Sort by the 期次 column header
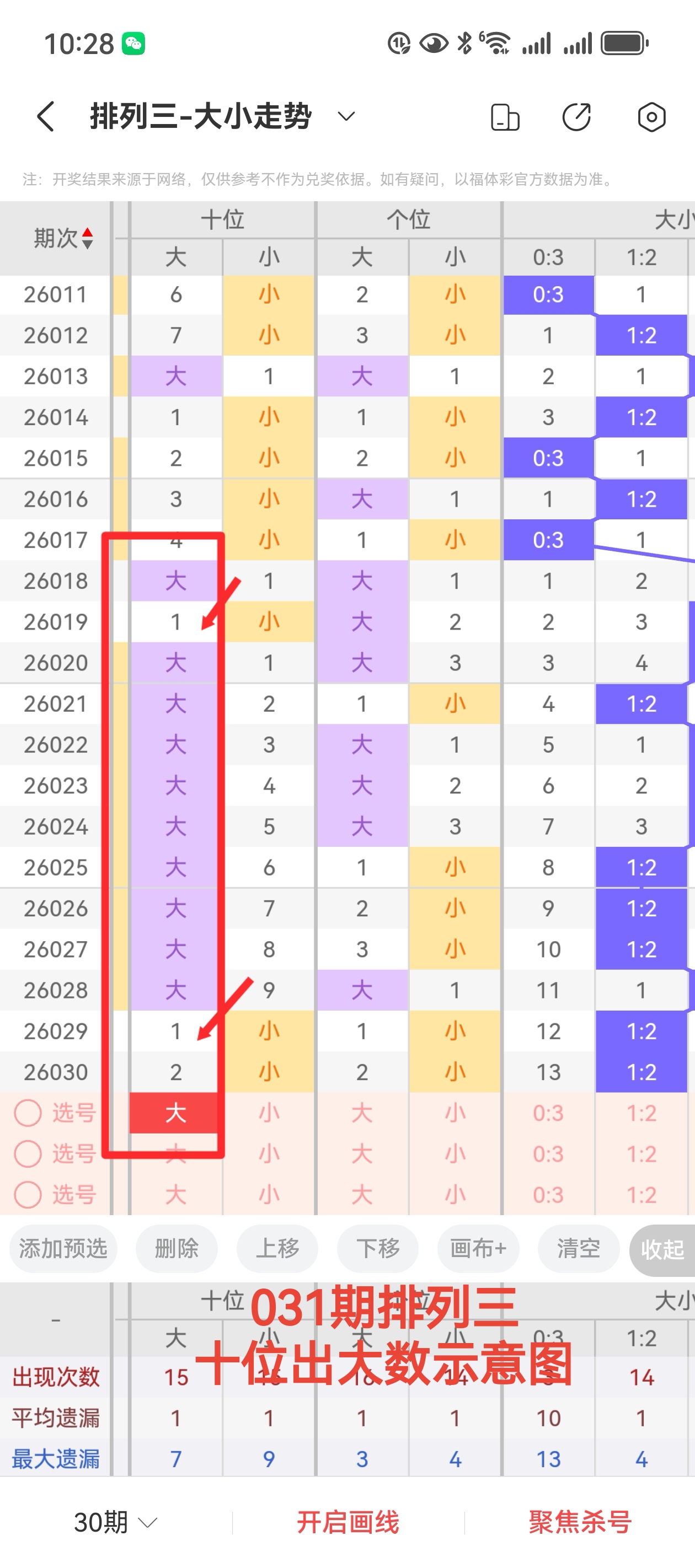The image size is (695, 1568). pyautogui.click(x=63, y=238)
